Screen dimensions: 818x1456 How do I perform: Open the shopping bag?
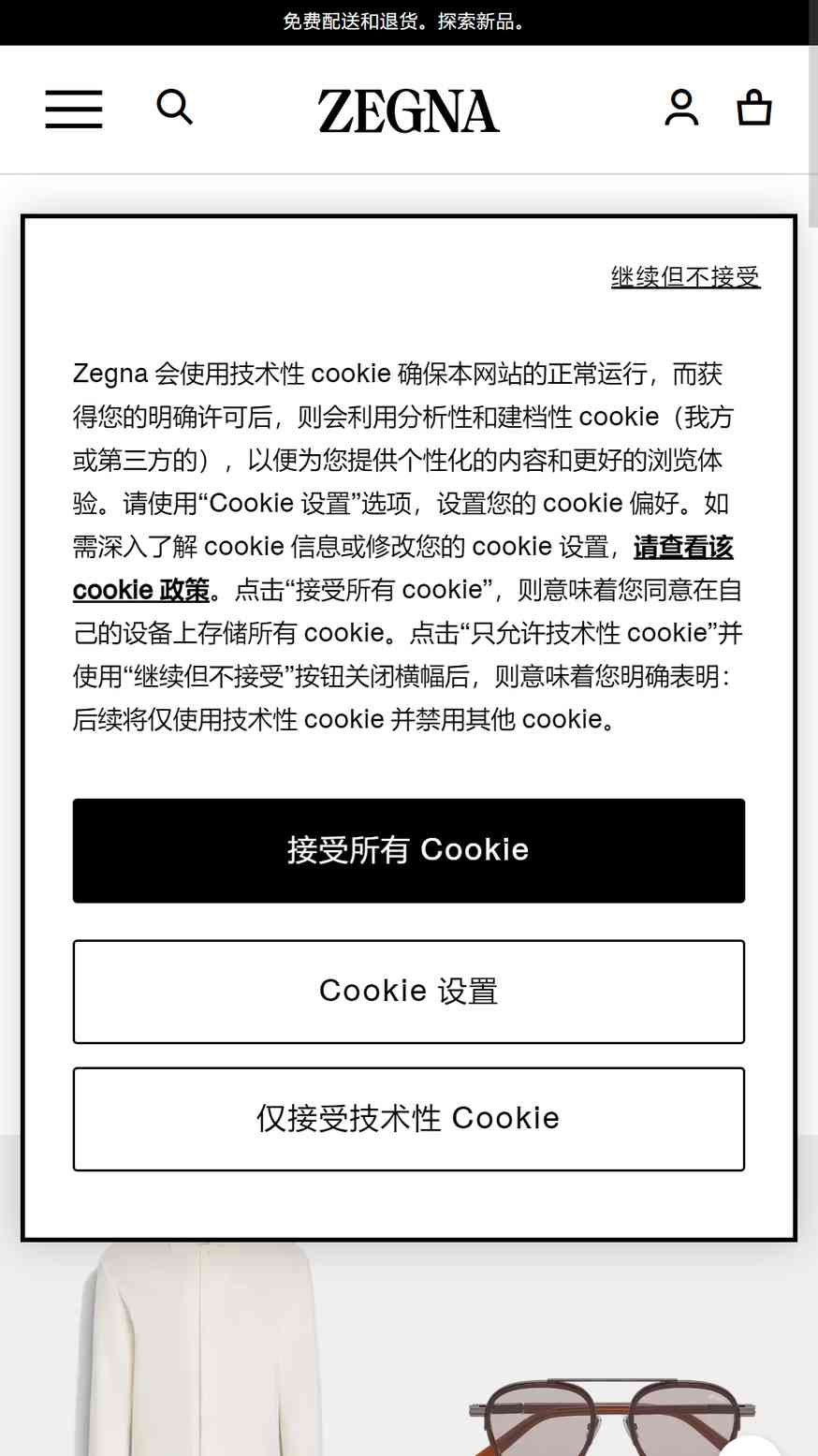753,108
